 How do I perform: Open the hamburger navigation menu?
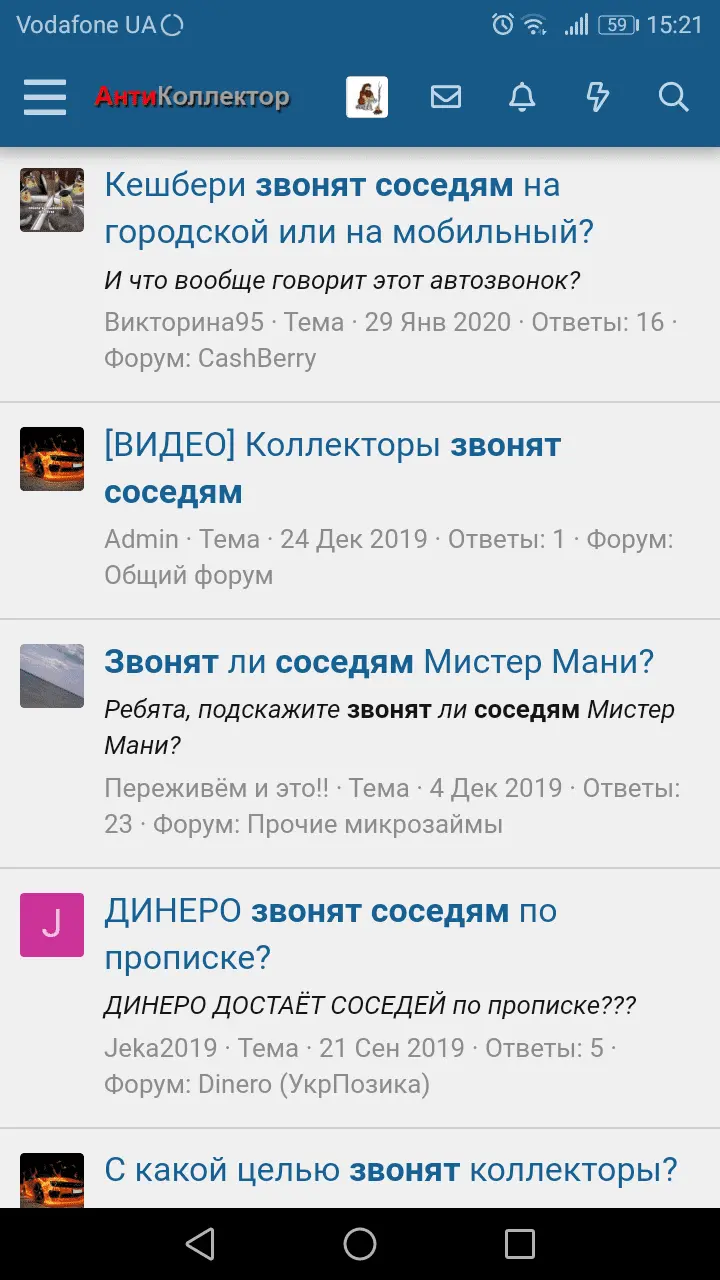44,97
